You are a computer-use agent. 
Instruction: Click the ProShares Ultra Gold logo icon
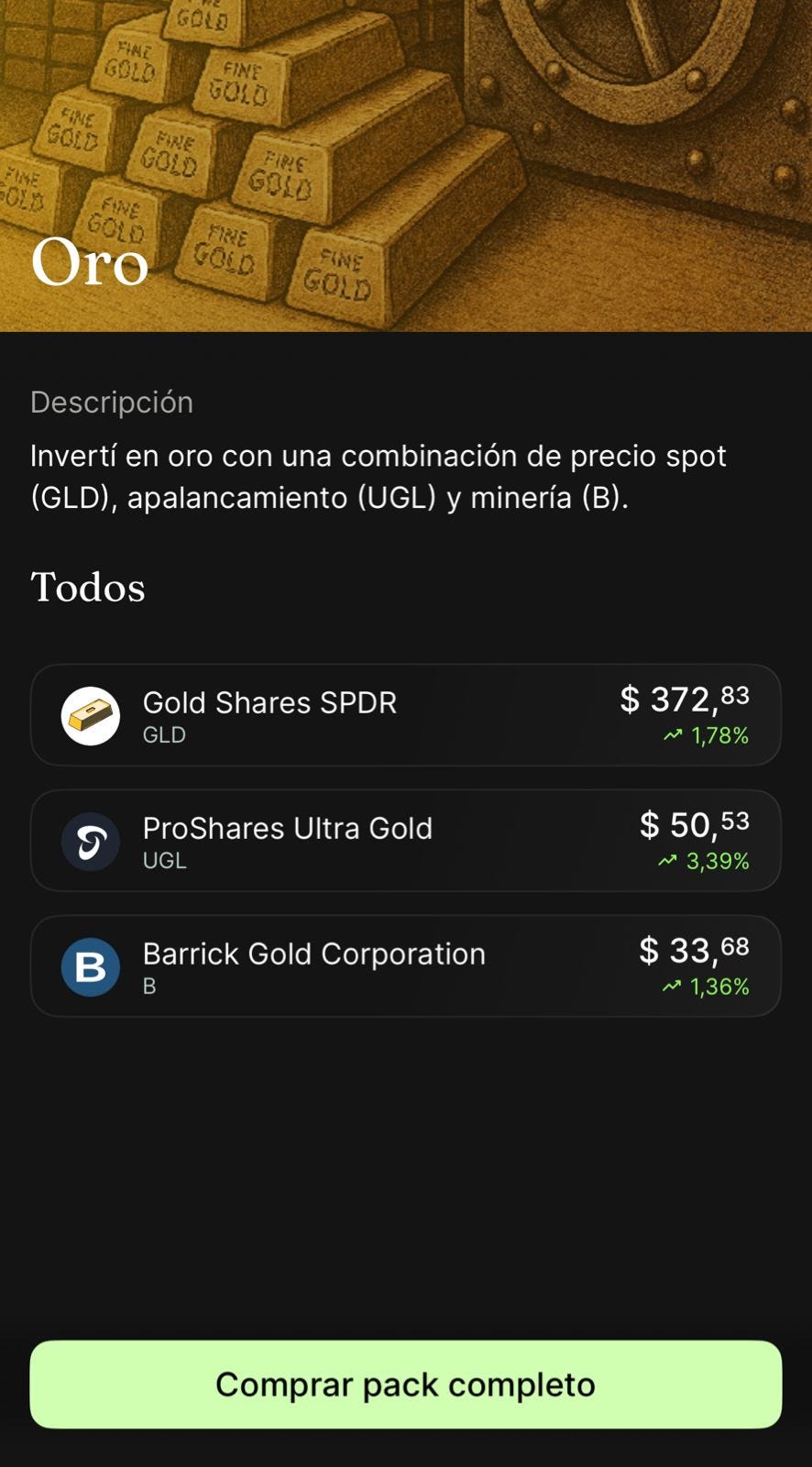[90, 841]
